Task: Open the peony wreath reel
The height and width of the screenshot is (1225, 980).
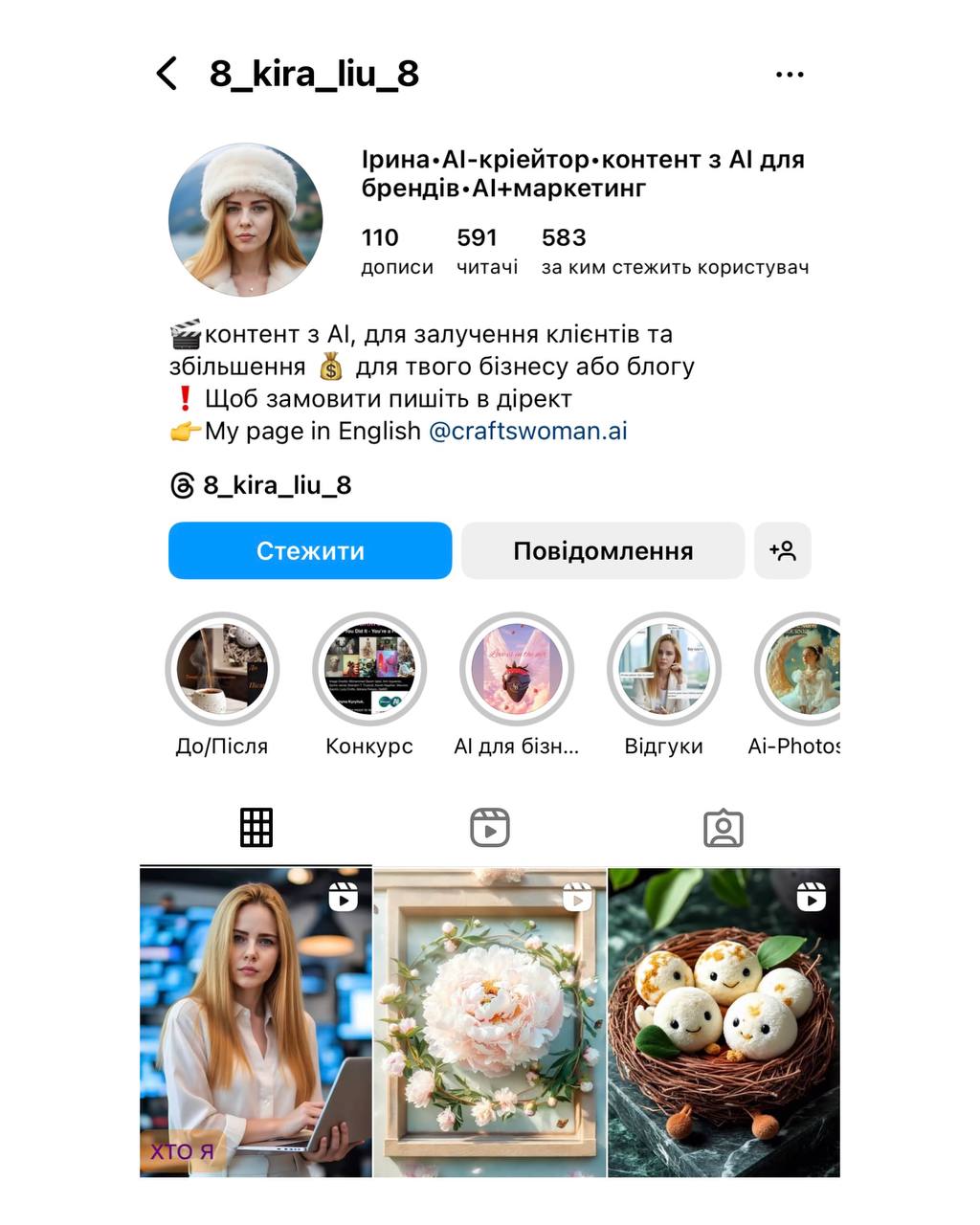Action: [x=490, y=1022]
